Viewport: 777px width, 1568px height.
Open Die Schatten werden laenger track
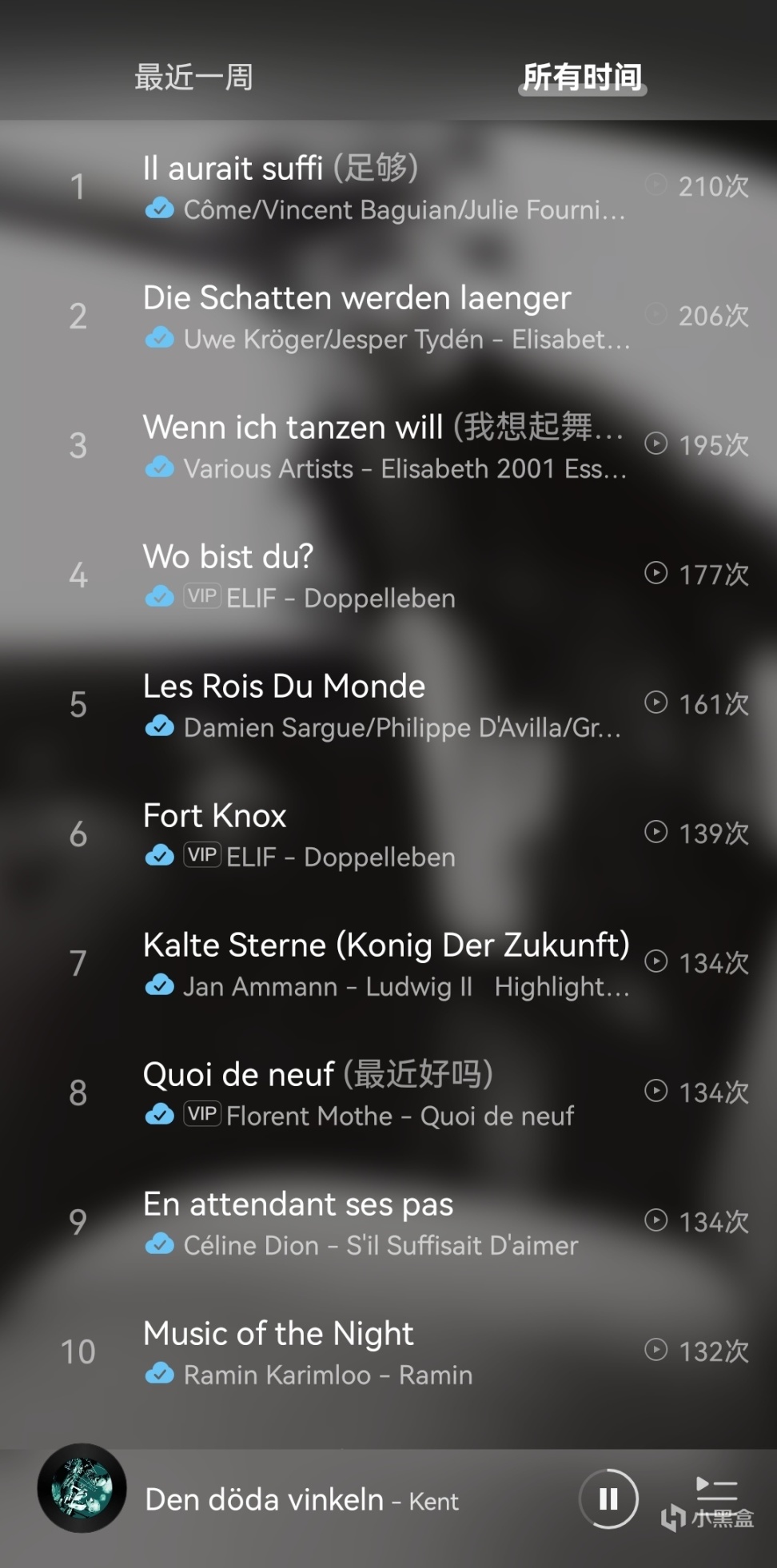(384, 316)
